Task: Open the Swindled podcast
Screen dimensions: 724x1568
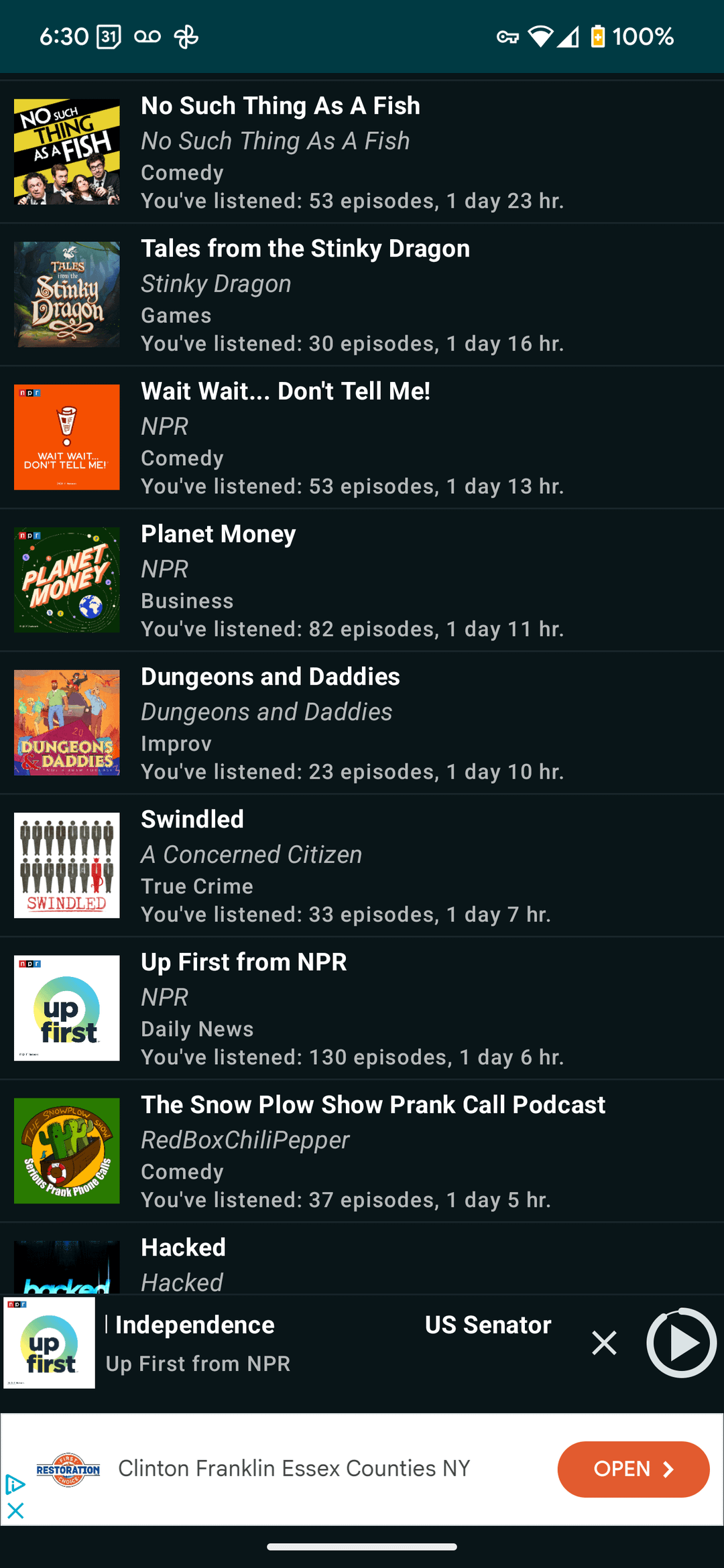Action: point(362,866)
